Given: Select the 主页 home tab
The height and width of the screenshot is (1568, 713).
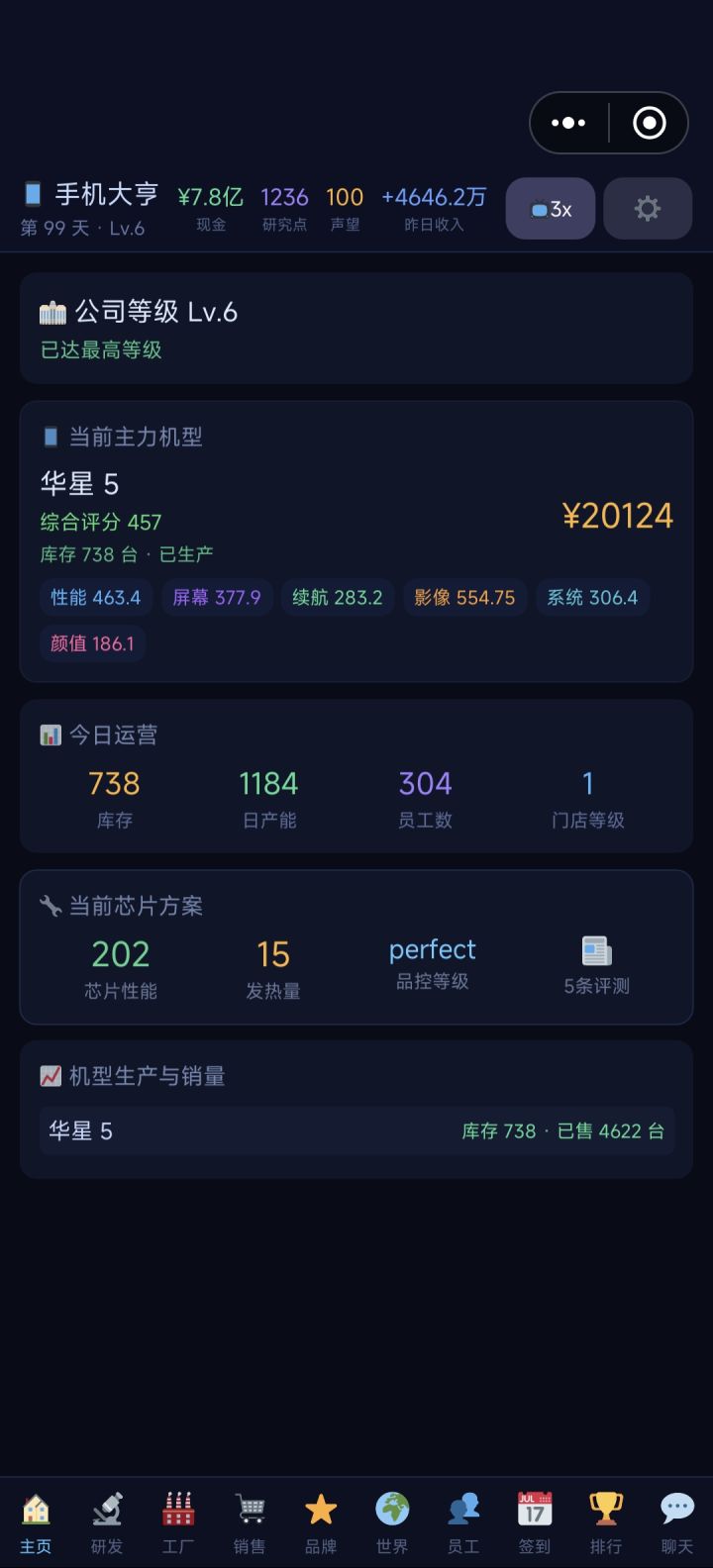Looking at the screenshot, I should coord(36,1523).
